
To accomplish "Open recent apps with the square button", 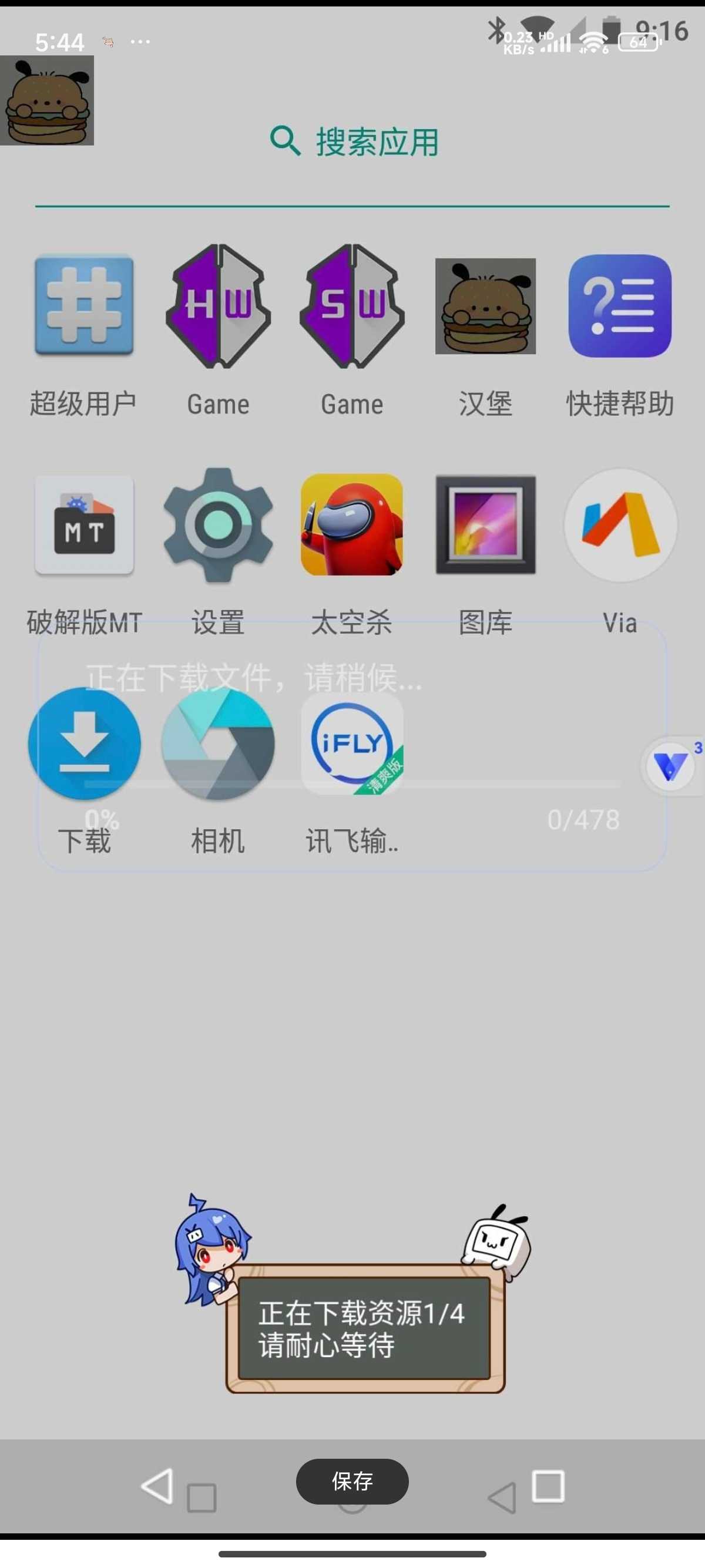I will point(548,1486).
